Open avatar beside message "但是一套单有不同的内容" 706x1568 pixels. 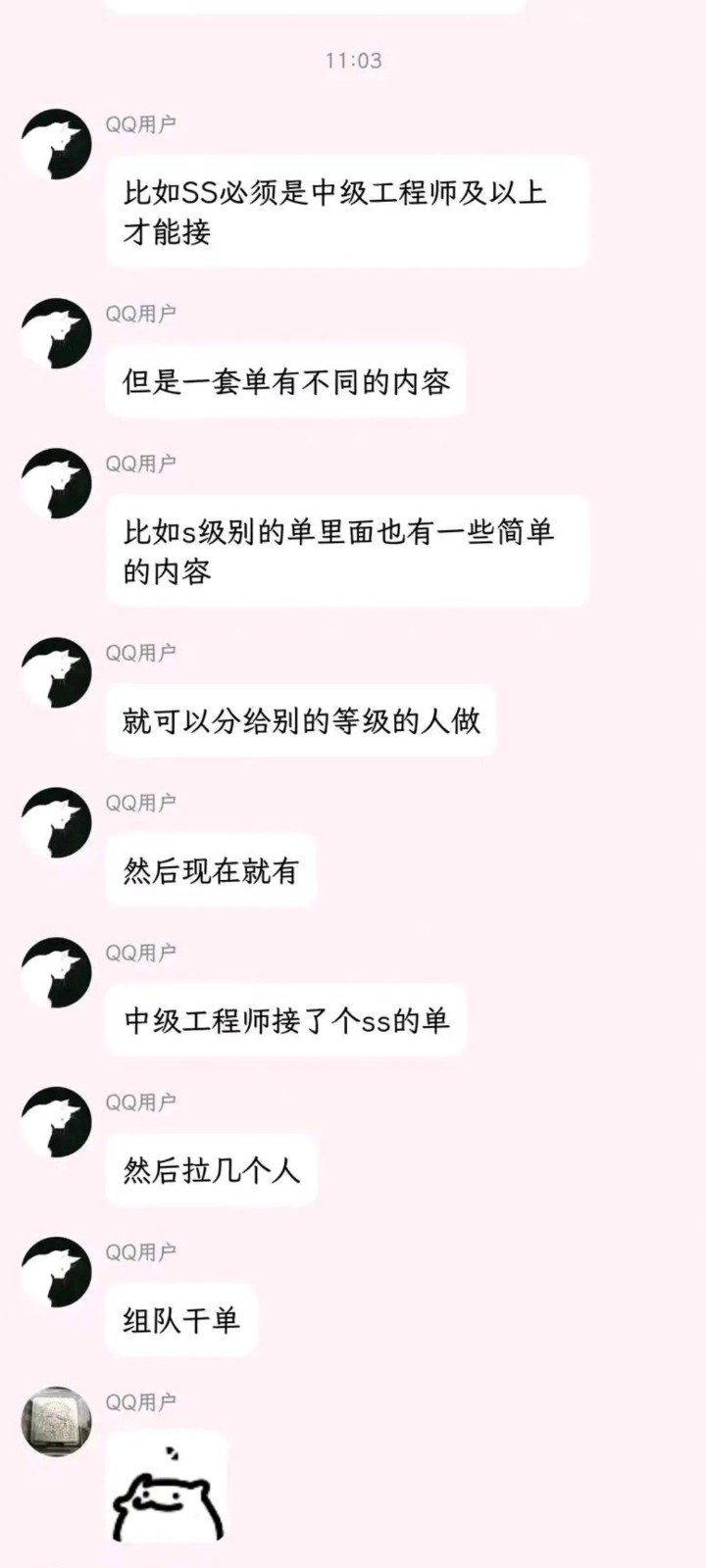57,333
